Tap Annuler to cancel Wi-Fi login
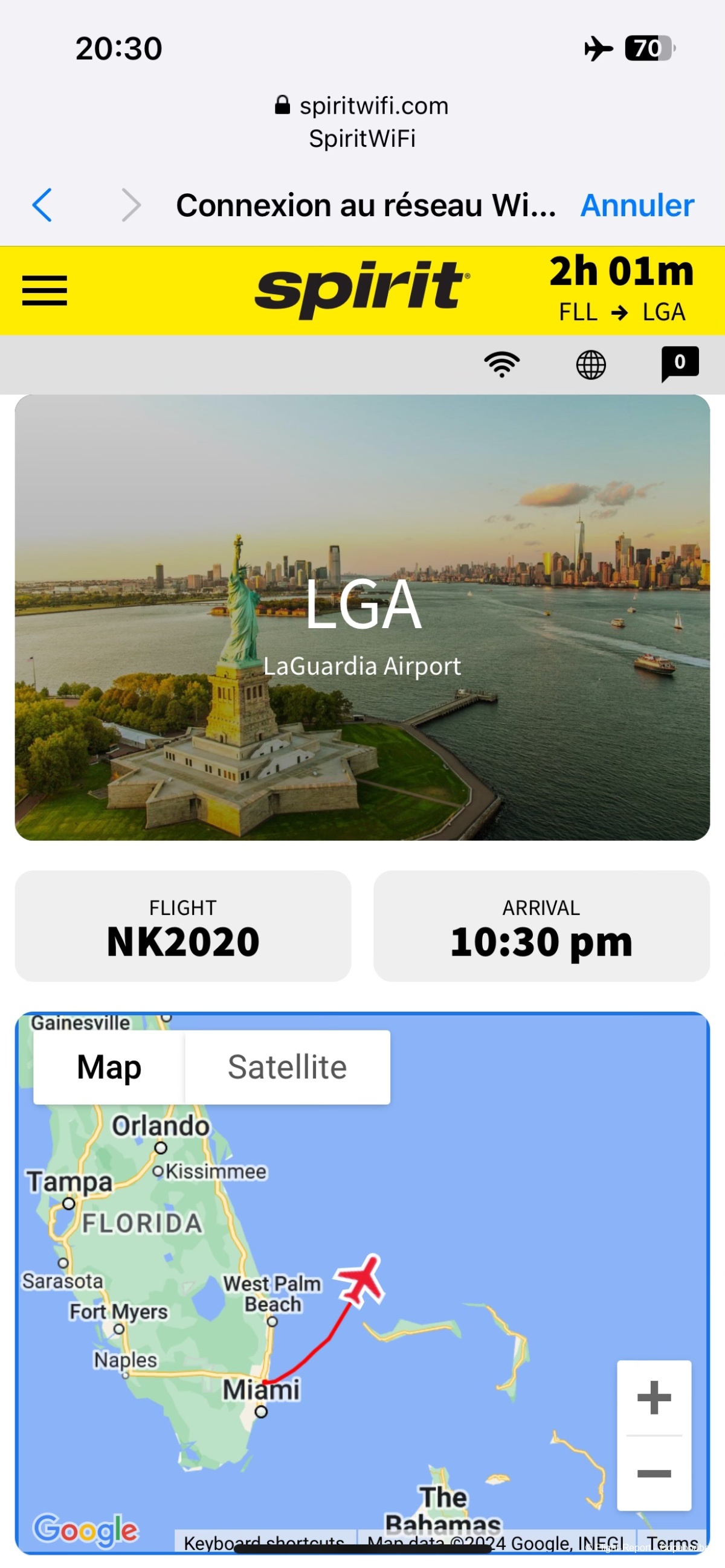This screenshot has height=1568, width=725. pyautogui.click(x=637, y=205)
